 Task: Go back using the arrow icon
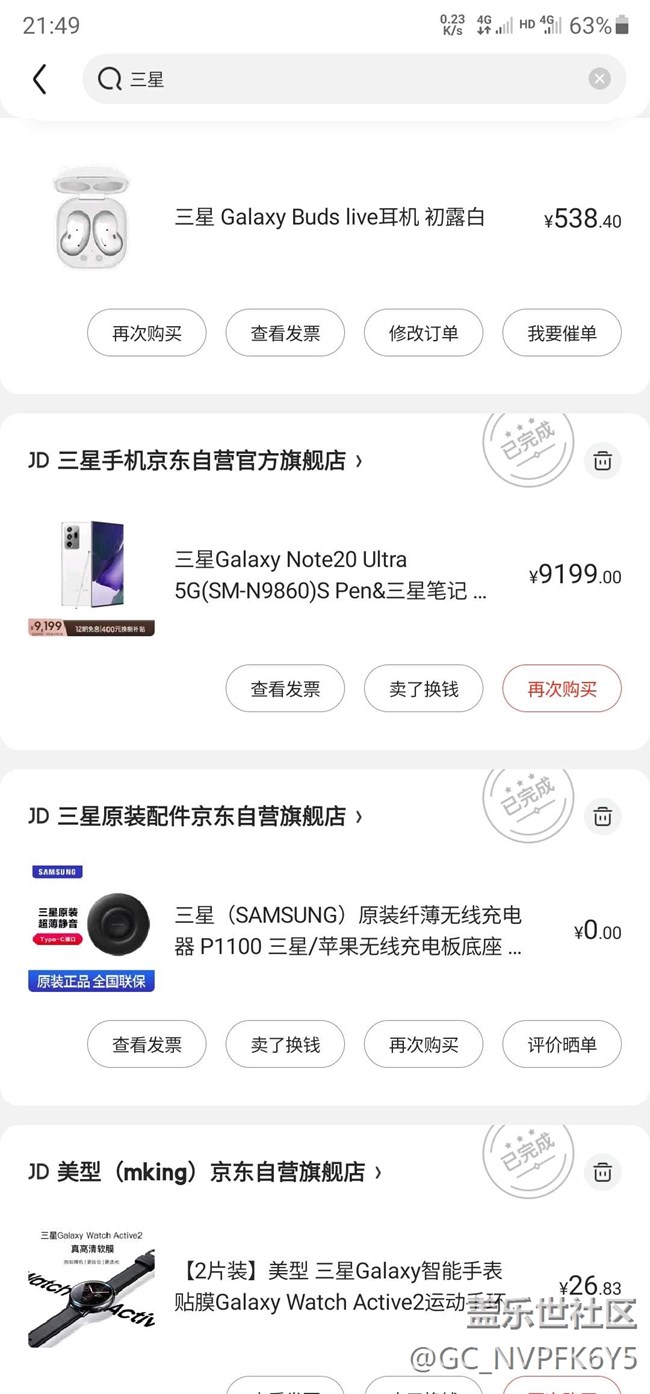pos(40,79)
